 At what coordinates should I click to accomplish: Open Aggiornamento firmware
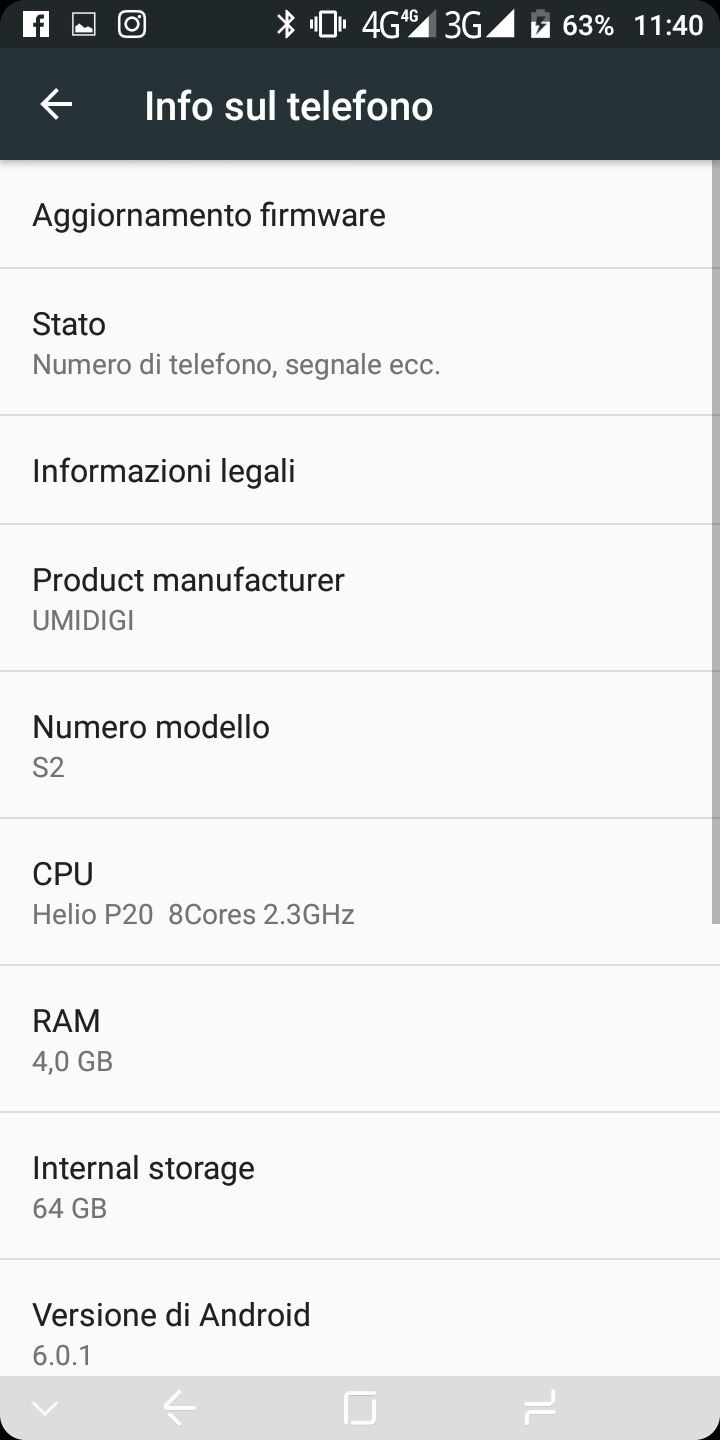360,215
